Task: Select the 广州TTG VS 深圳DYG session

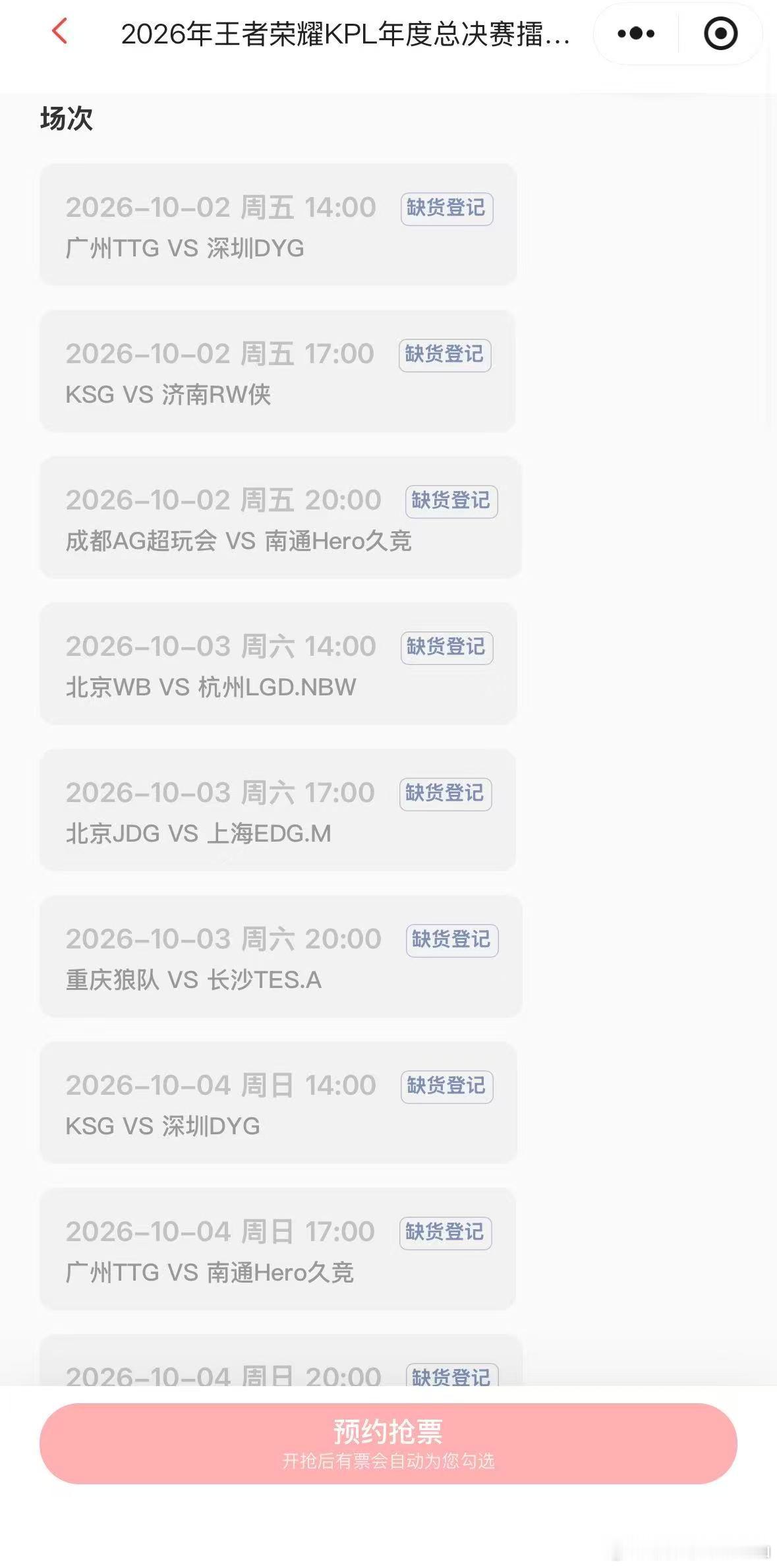Action: 278,225
